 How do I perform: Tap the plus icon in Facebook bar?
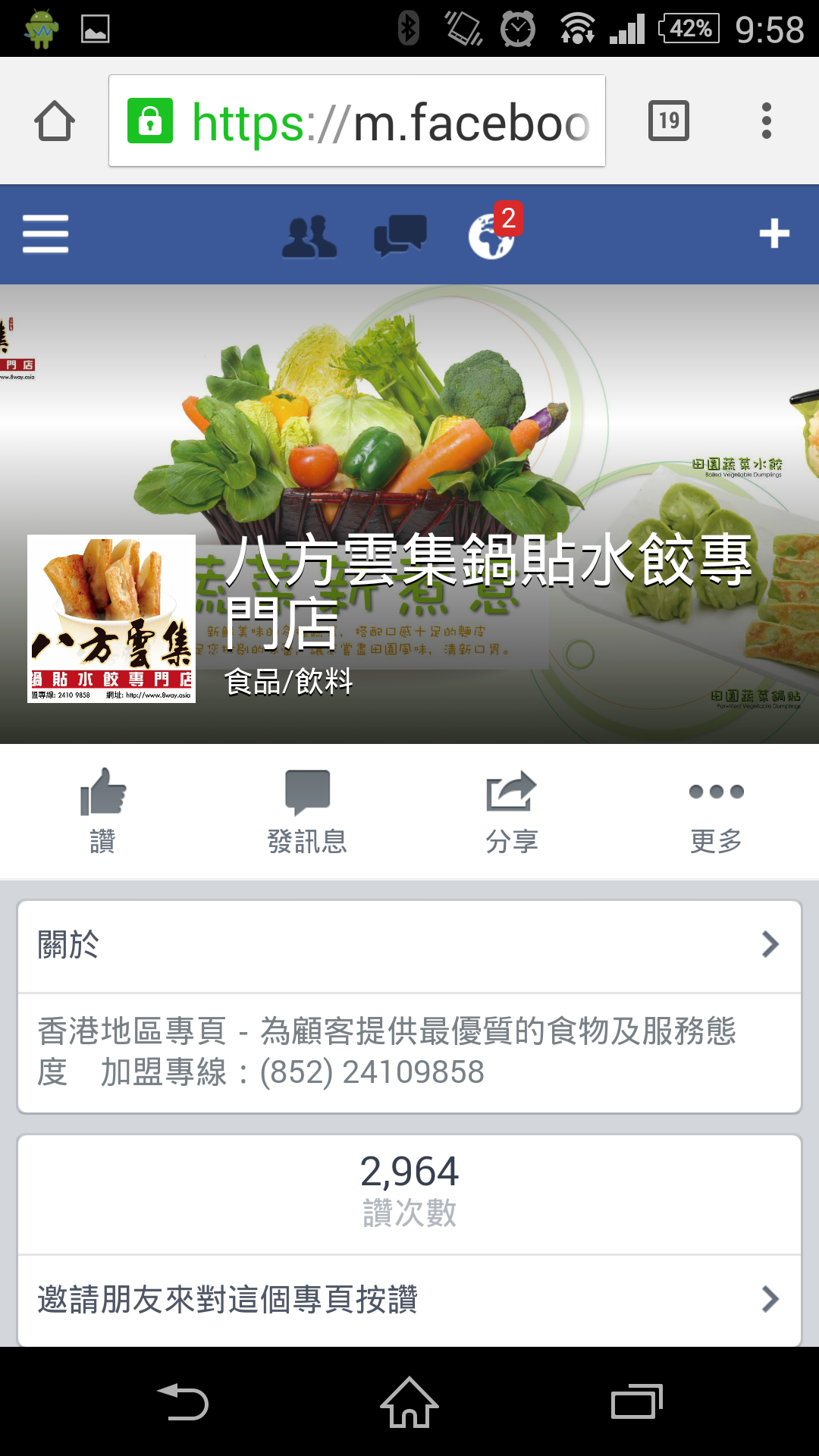[774, 234]
